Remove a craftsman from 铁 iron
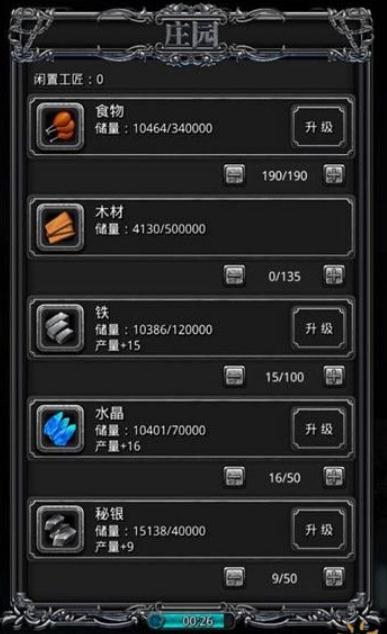Image resolution: width=387 pixels, height=634 pixels. [x=235, y=376]
